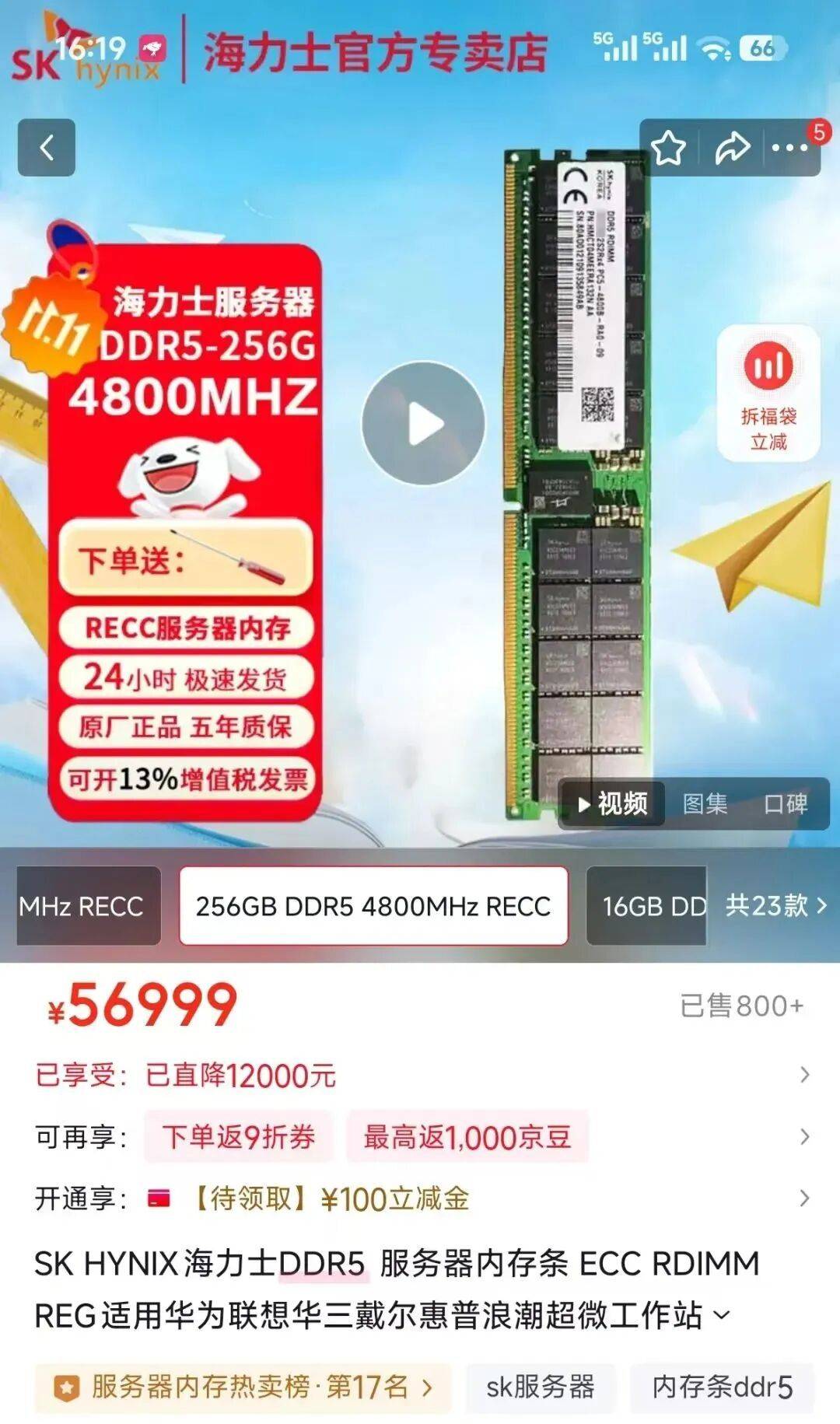Add this product to favorites
Image resolution: width=840 pixels, height=1424 pixels.
coord(668,148)
